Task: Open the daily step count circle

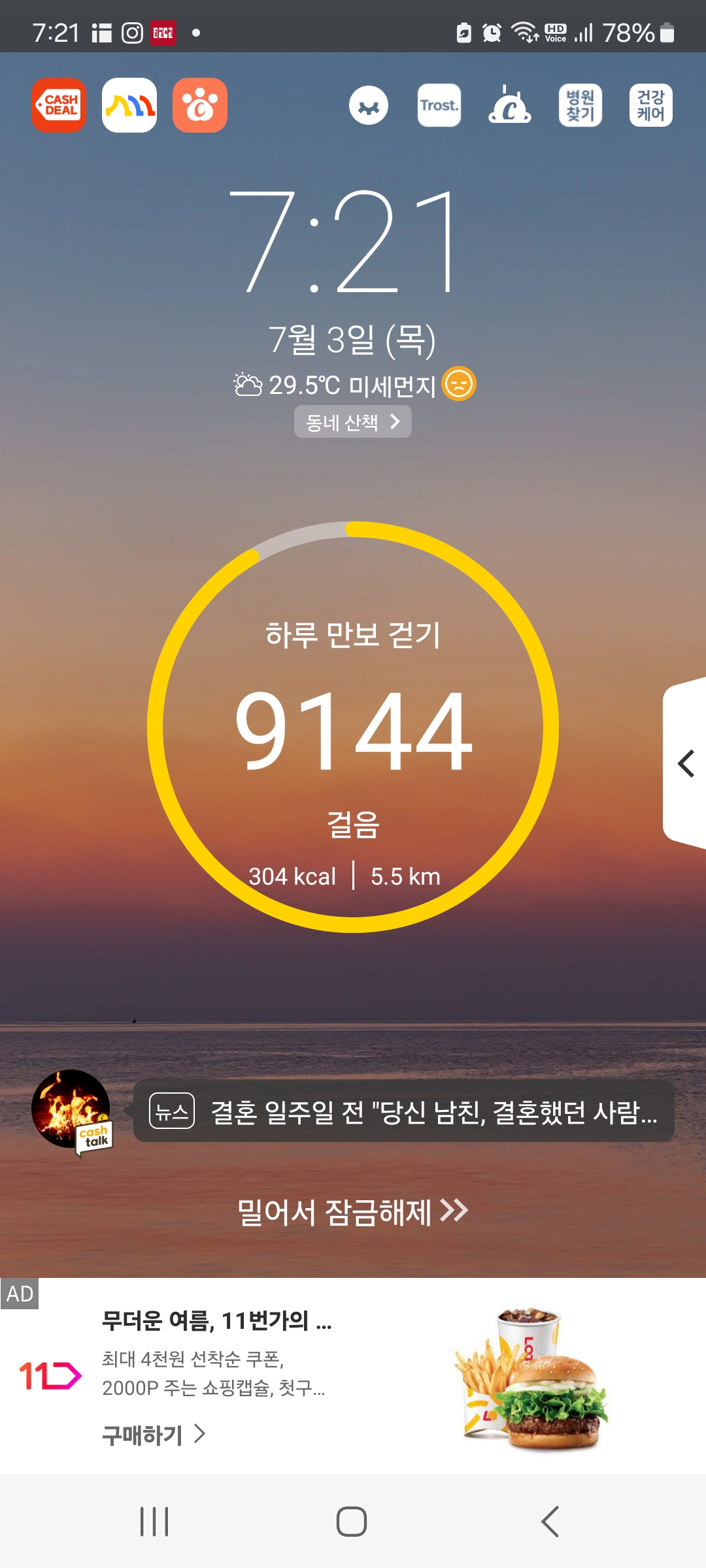Action: [353, 727]
